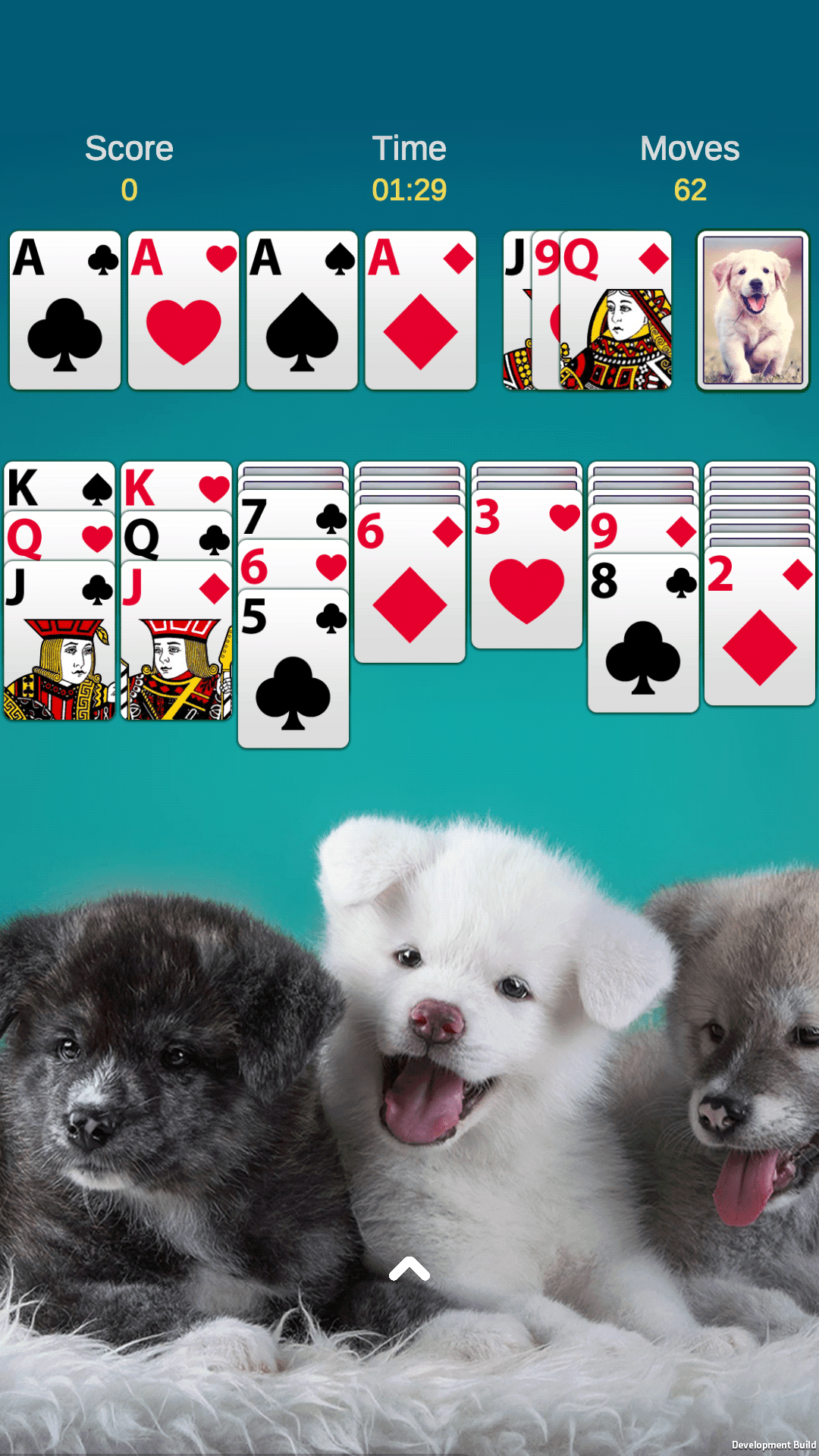Tap the 7 of clubs card
Viewport: 819px width, 1456px height.
[293, 516]
